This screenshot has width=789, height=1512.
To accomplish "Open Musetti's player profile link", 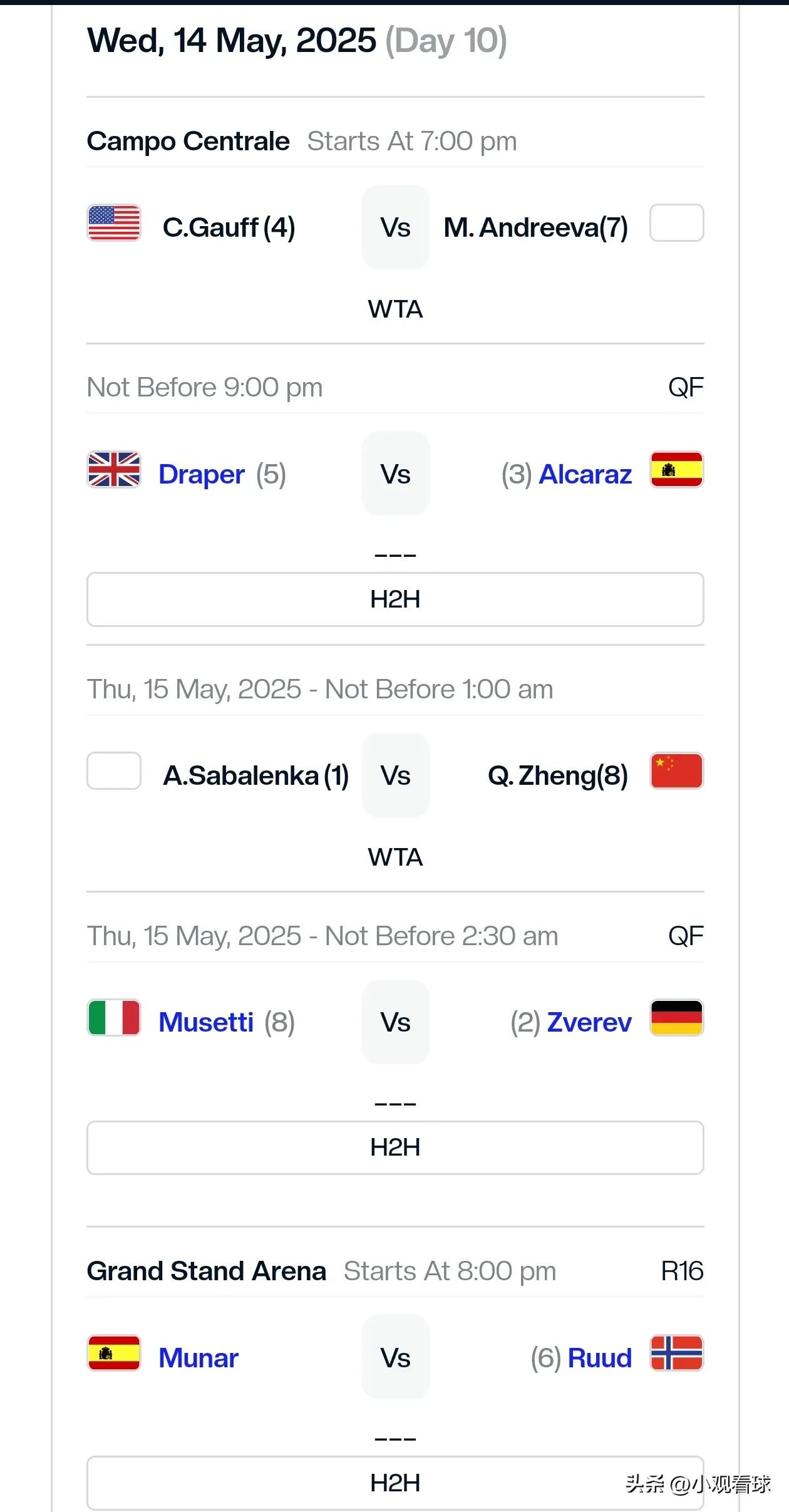I will point(206,1022).
